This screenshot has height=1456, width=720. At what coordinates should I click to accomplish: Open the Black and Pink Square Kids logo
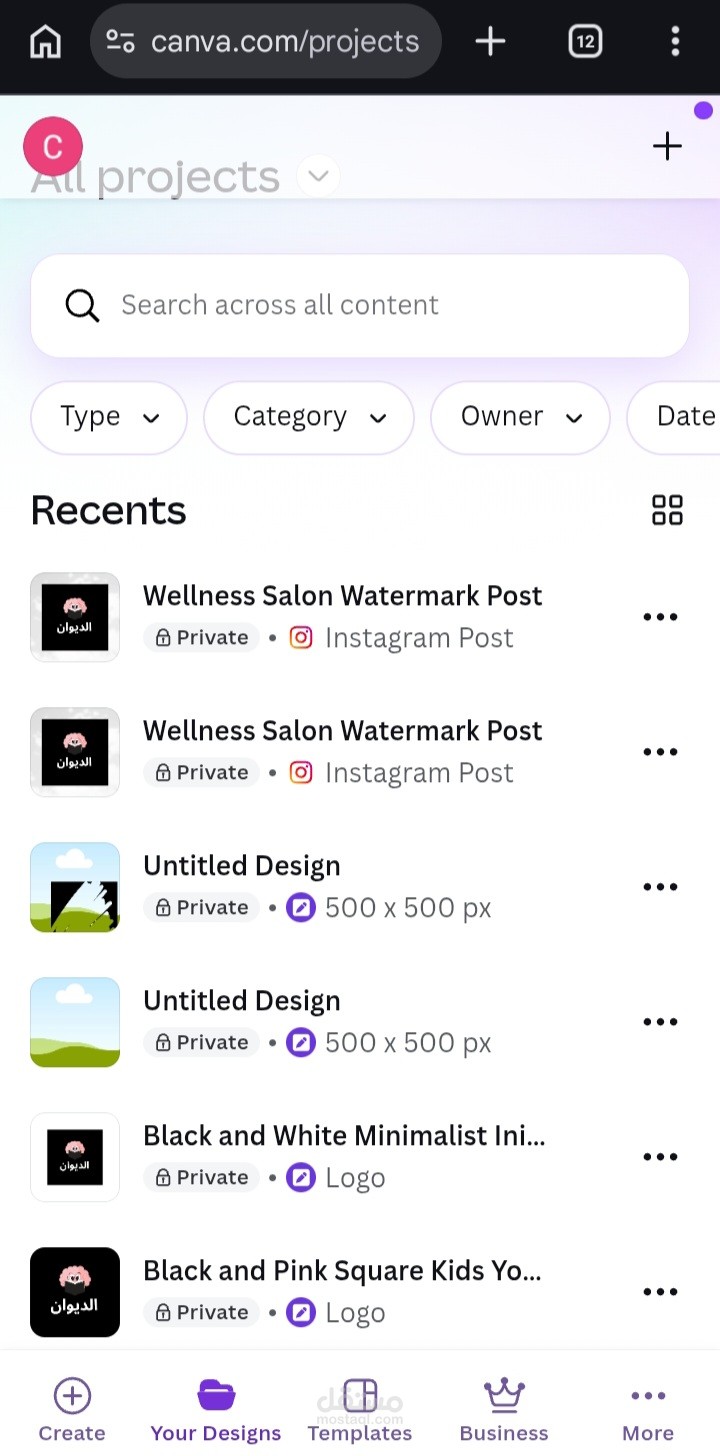(342, 1271)
